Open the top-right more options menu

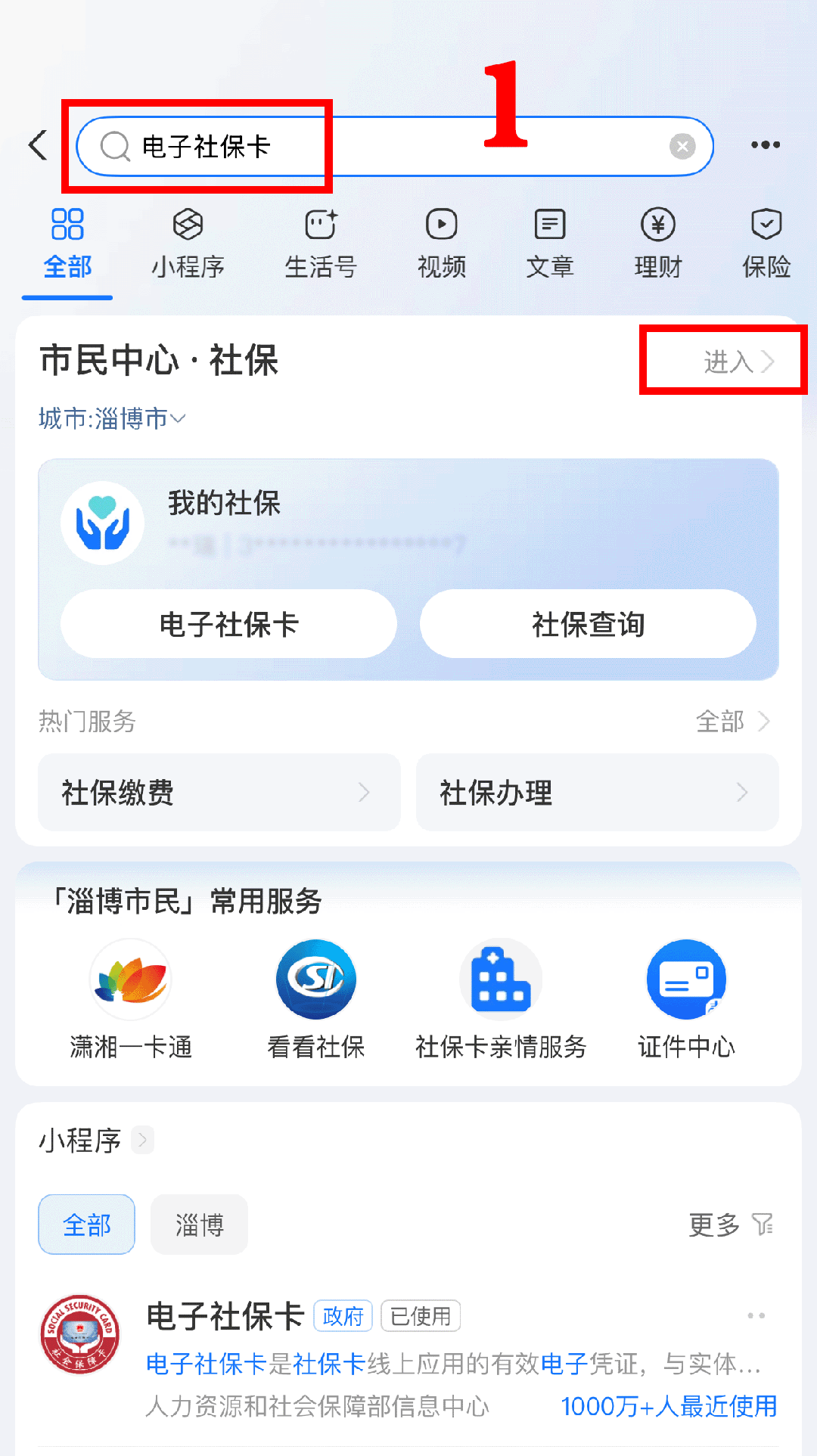pyautogui.click(x=765, y=144)
